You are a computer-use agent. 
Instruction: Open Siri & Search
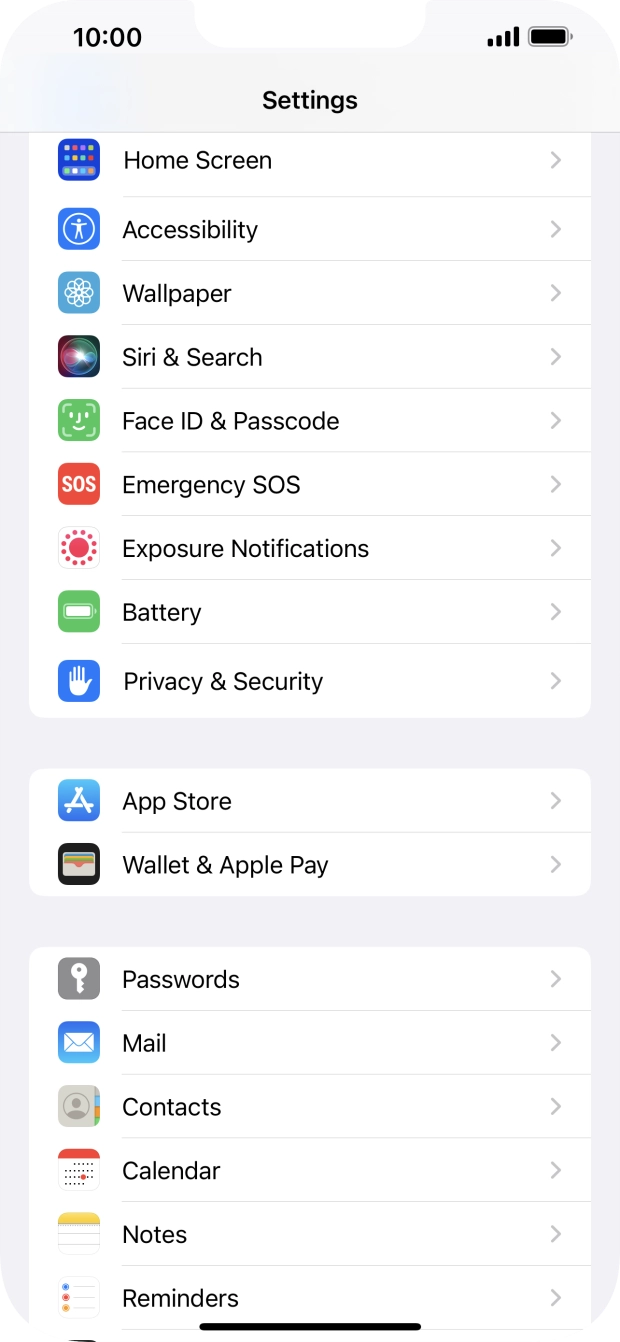(310, 357)
